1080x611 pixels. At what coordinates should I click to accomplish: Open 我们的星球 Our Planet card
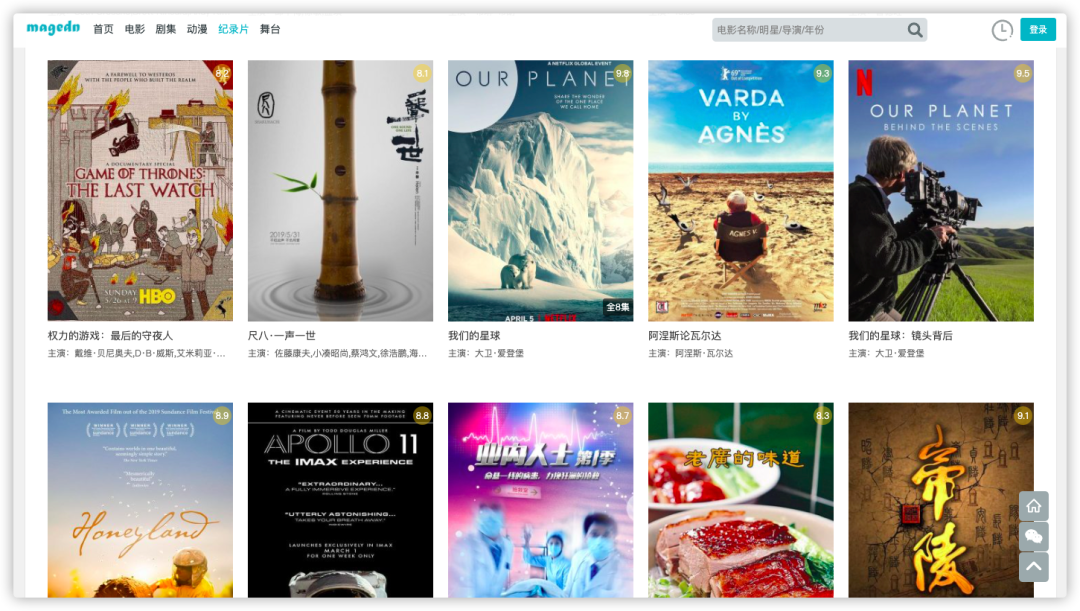pyautogui.click(x=540, y=190)
